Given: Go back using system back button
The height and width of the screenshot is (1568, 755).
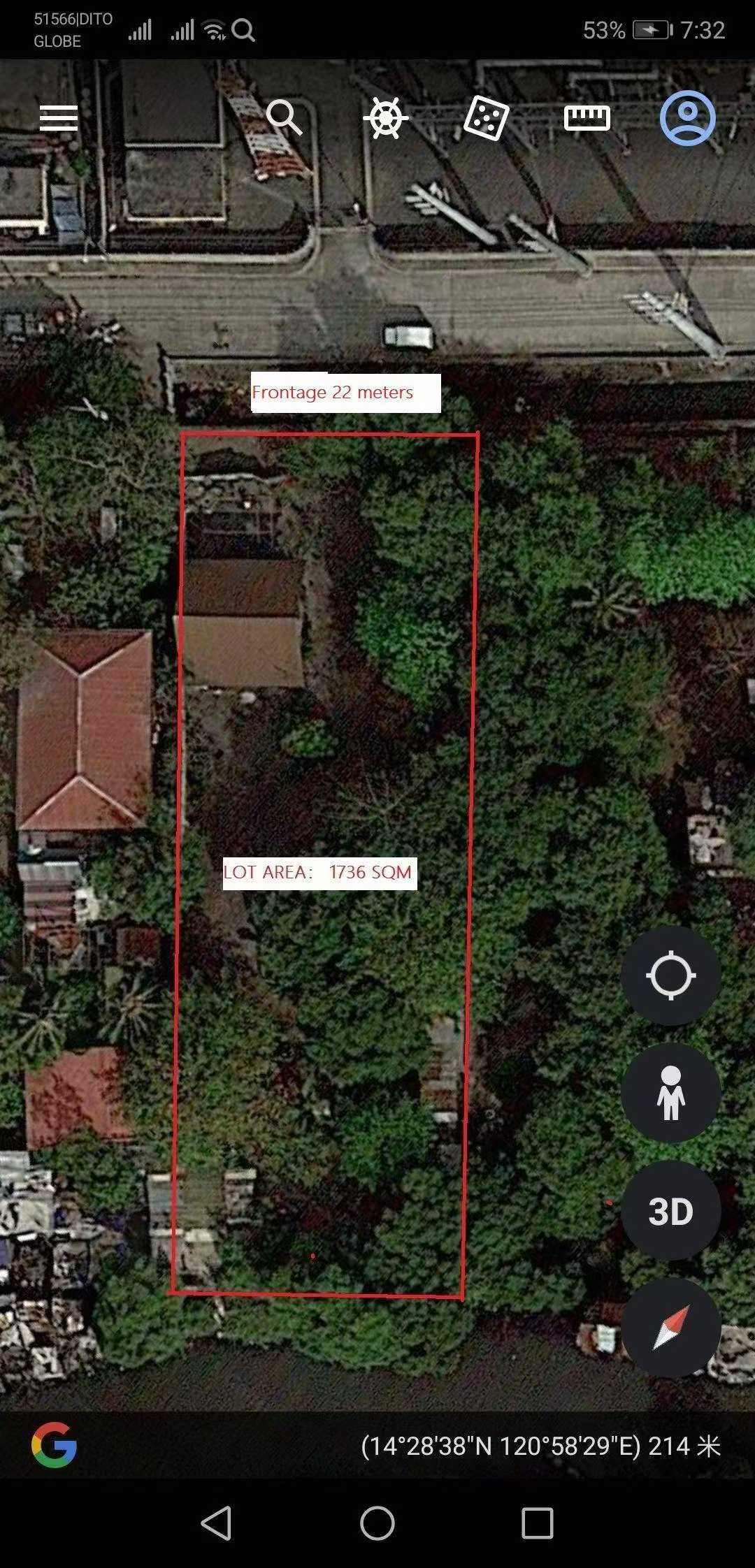Looking at the screenshot, I should tap(216, 1523).
